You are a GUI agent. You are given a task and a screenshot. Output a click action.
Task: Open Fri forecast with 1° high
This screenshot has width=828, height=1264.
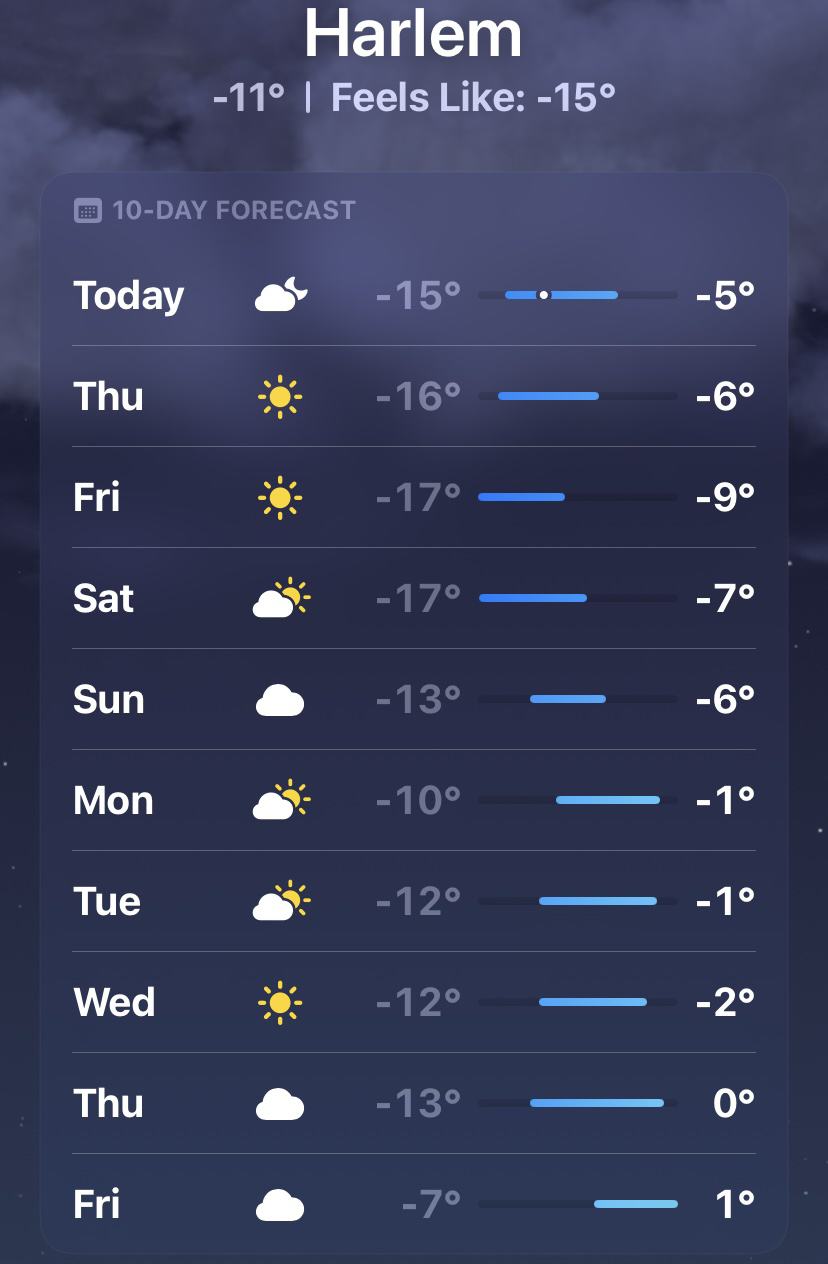coord(414,1204)
